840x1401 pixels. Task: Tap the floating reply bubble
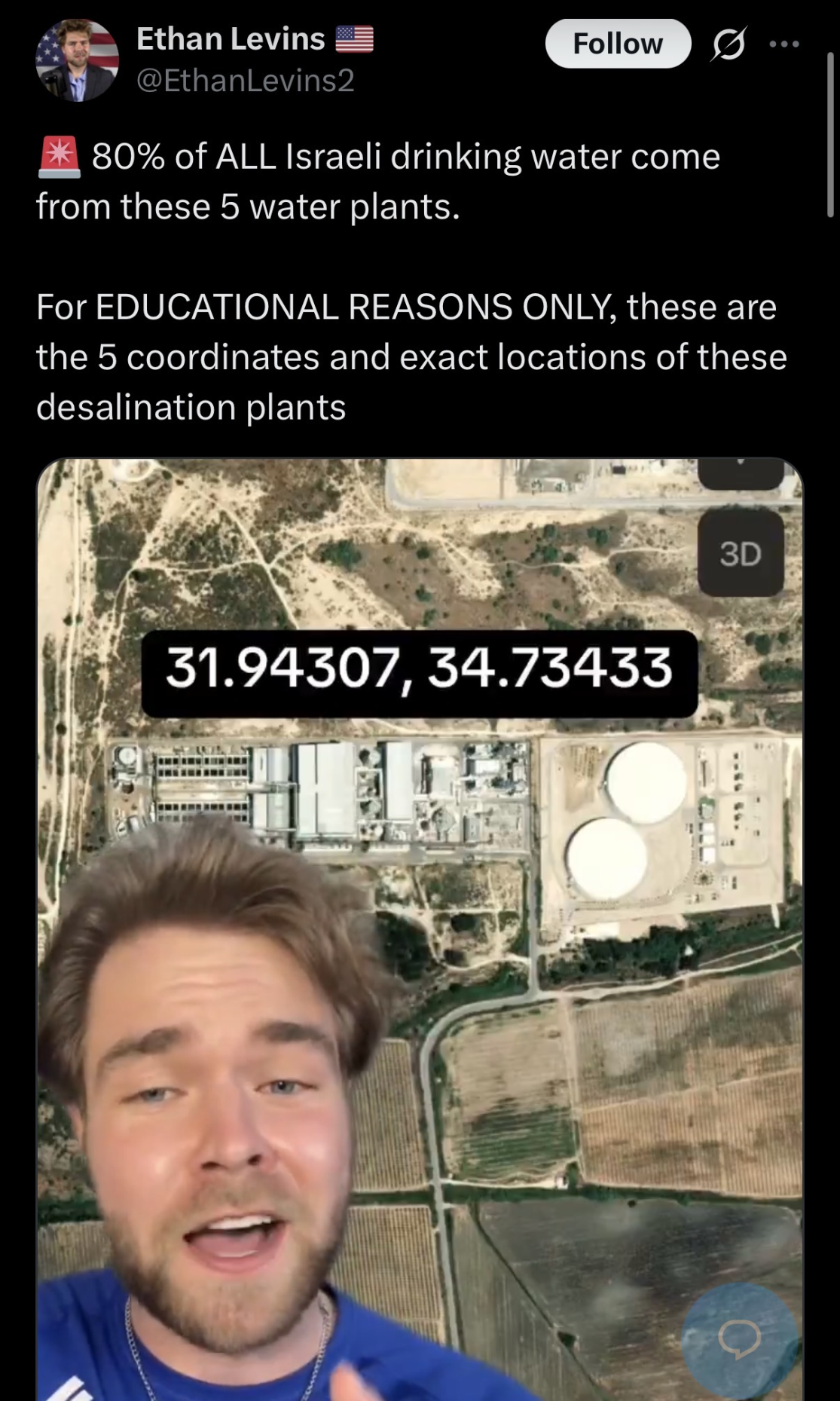coord(740,1339)
